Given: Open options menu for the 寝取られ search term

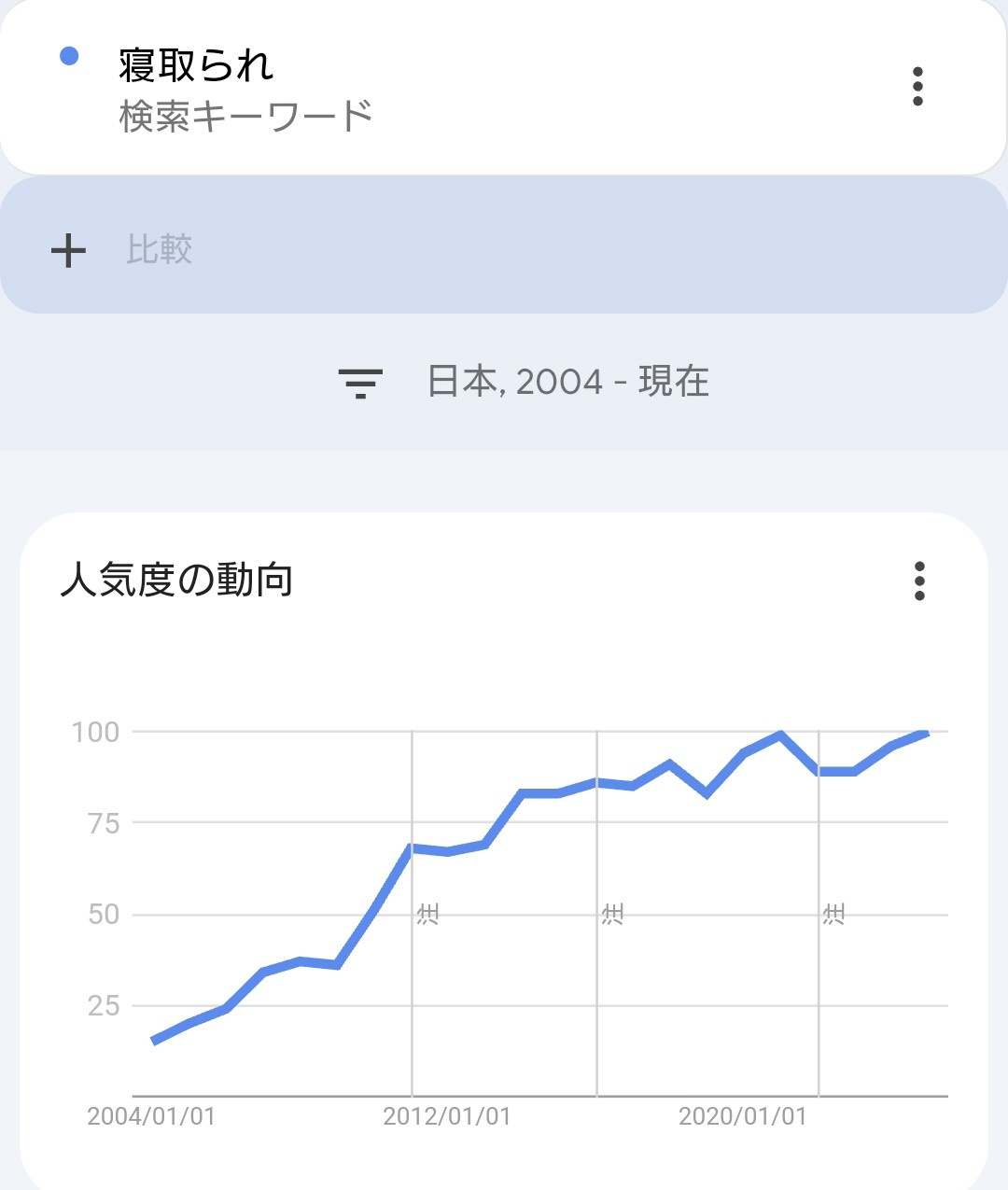Looking at the screenshot, I should coord(917,87).
